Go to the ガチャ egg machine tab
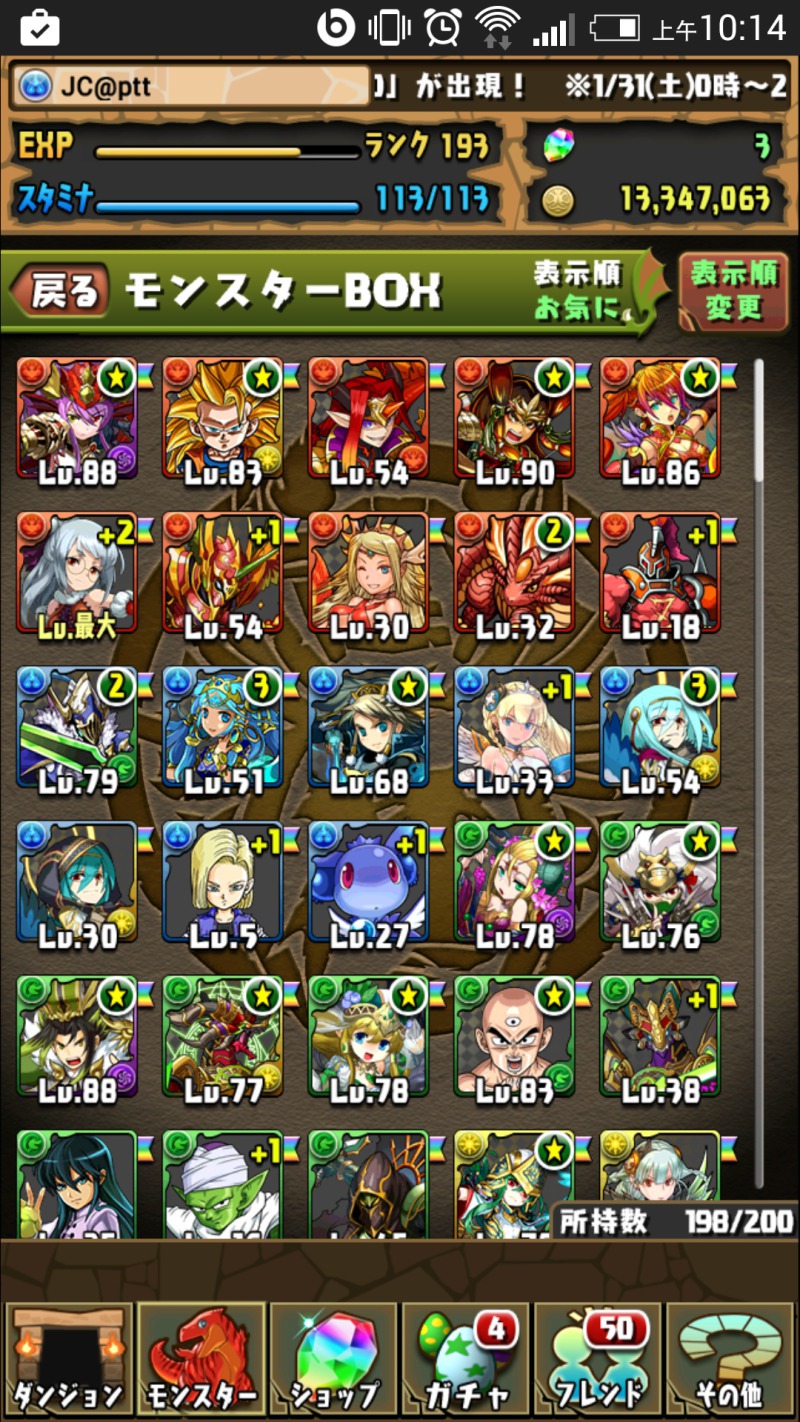This screenshot has width=800, height=1422. [465, 1358]
